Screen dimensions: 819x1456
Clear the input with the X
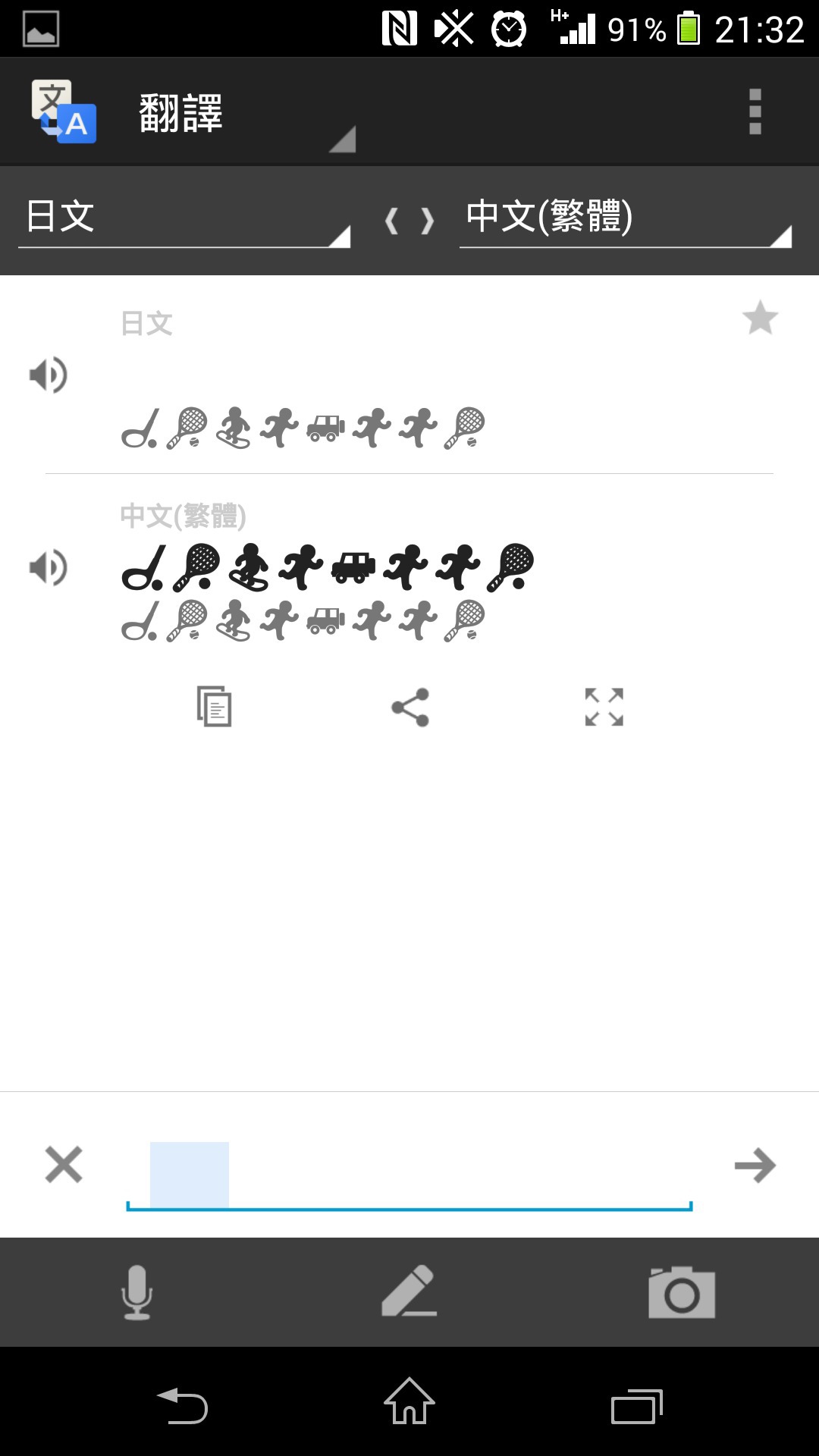click(64, 1165)
